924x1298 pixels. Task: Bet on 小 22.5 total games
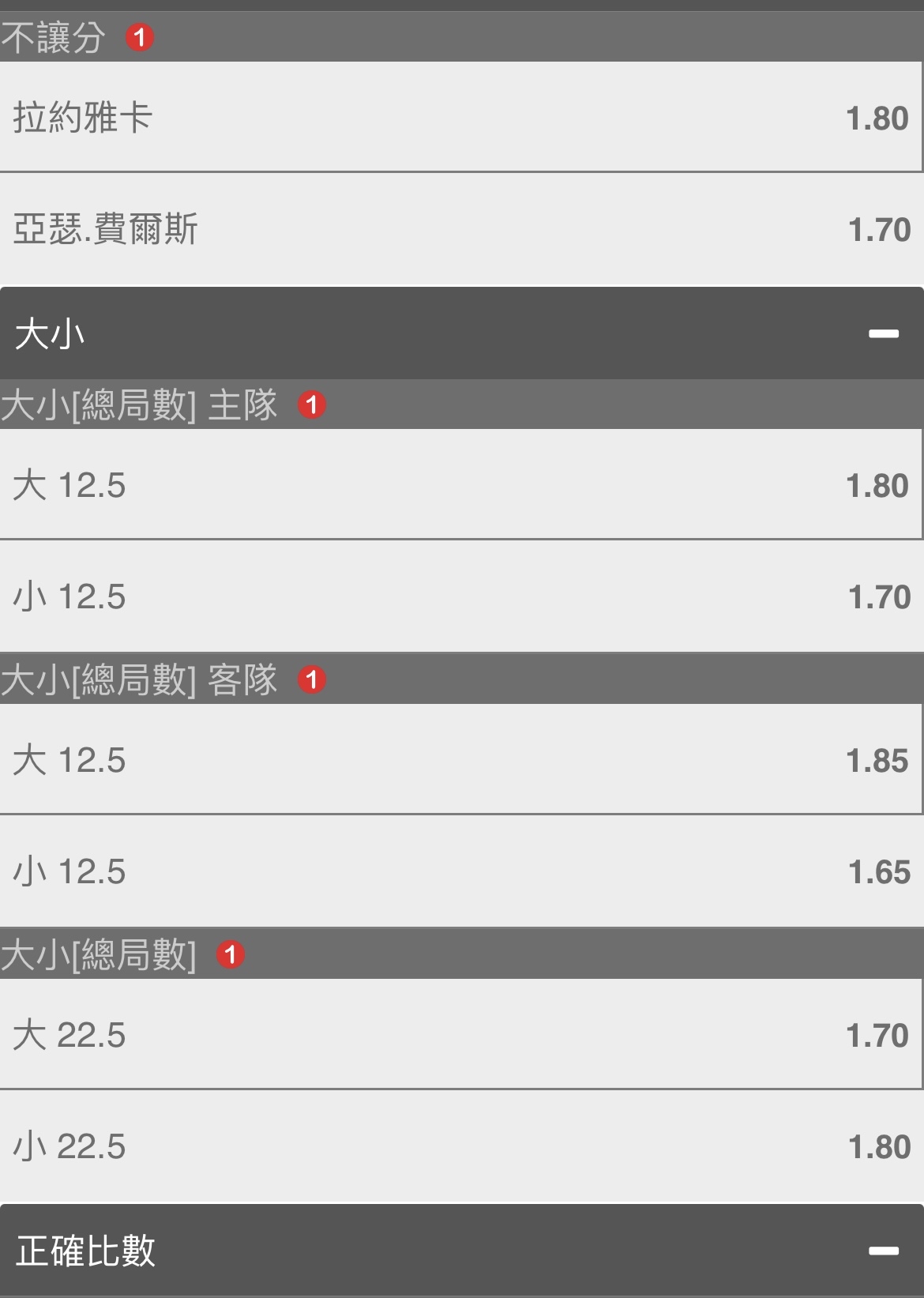coord(461,1146)
